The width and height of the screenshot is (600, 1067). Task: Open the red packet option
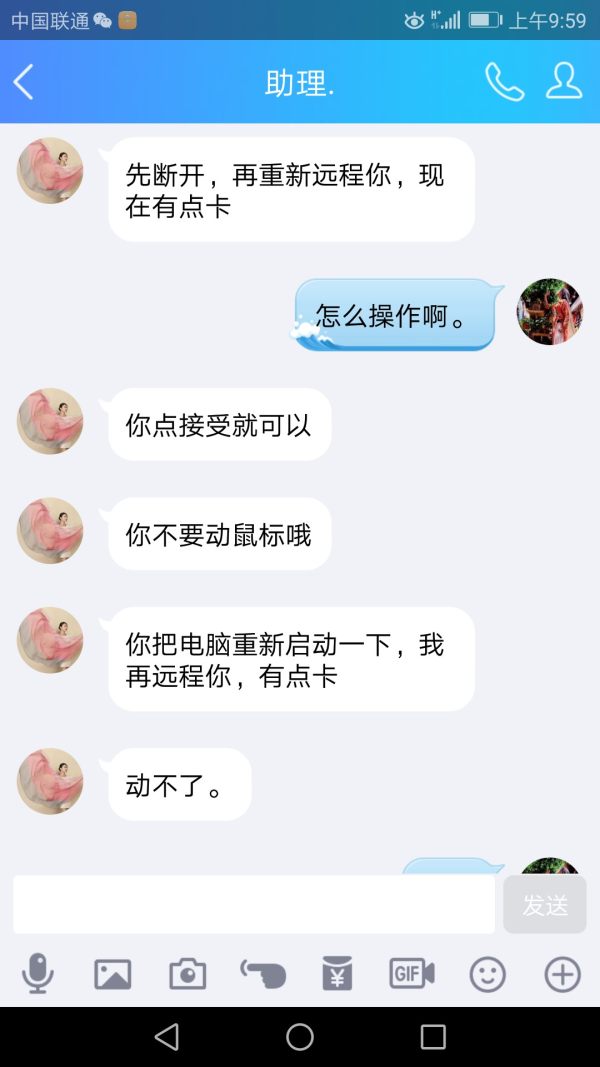[x=337, y=973]
